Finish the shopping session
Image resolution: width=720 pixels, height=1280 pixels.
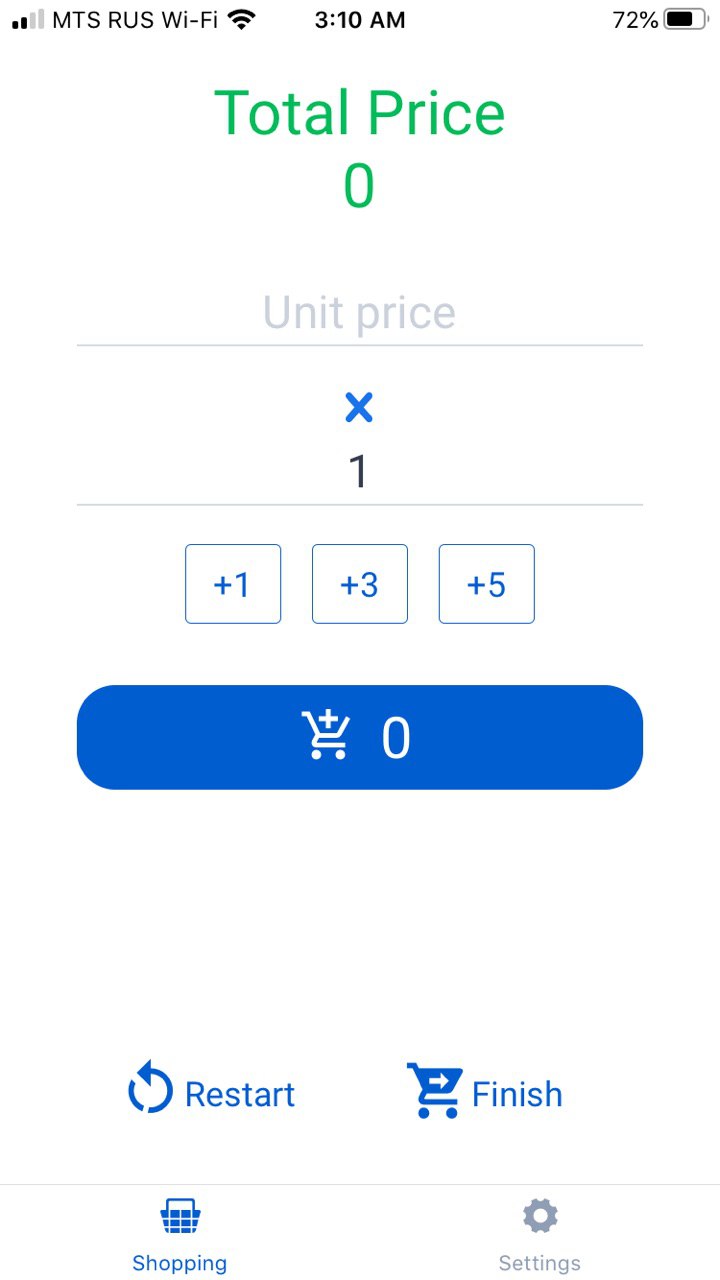tap(485, 1092)
